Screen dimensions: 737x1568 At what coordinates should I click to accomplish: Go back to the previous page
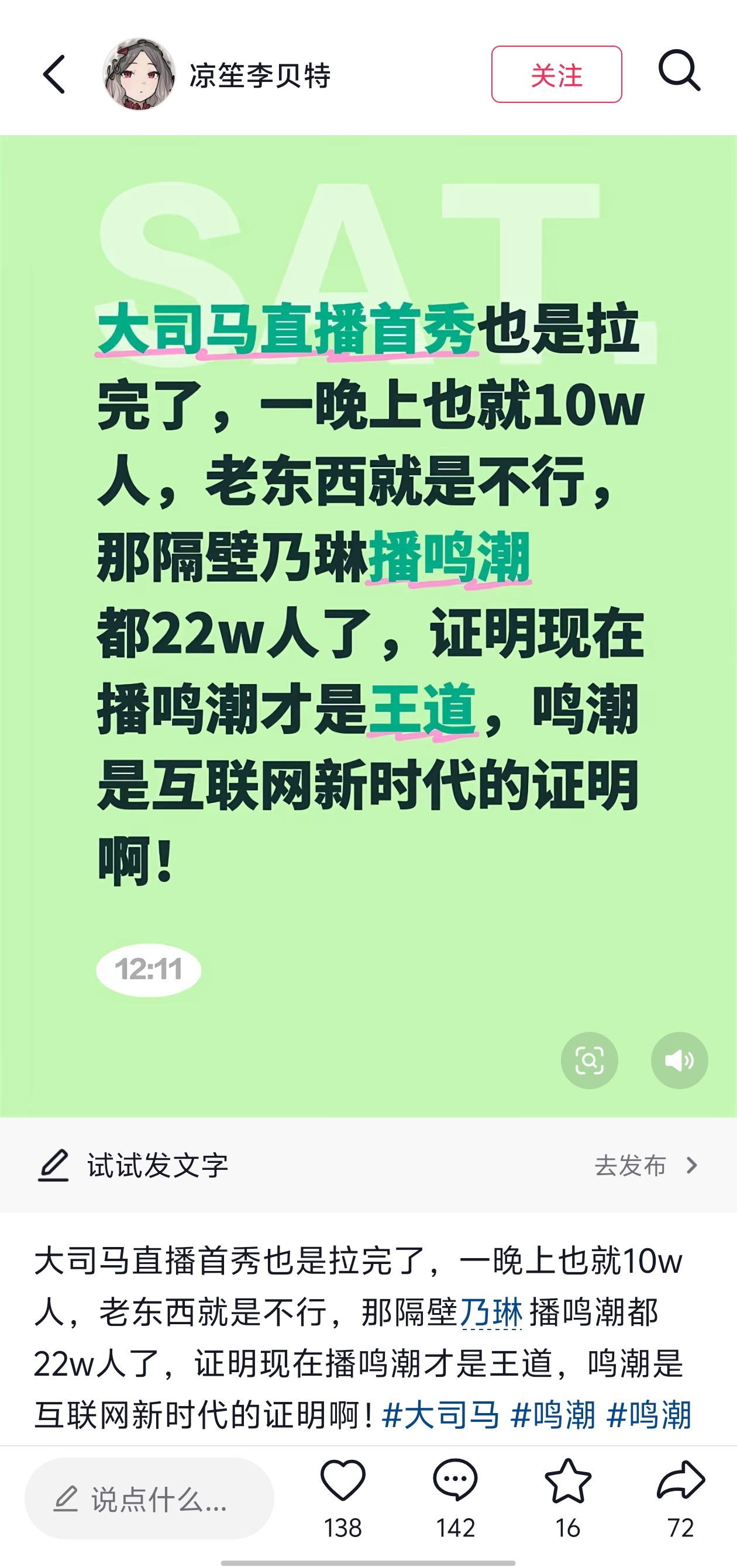(54, 74)
